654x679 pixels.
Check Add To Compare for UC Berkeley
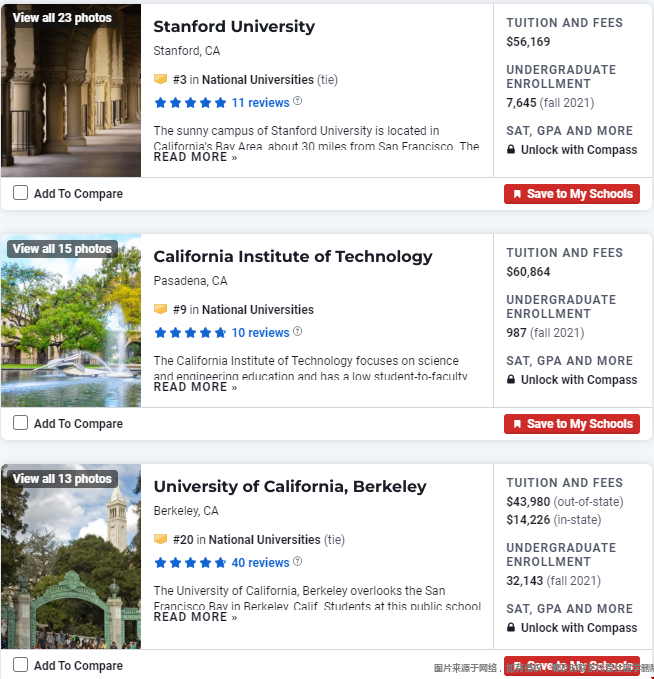click(x=20, y=665)
